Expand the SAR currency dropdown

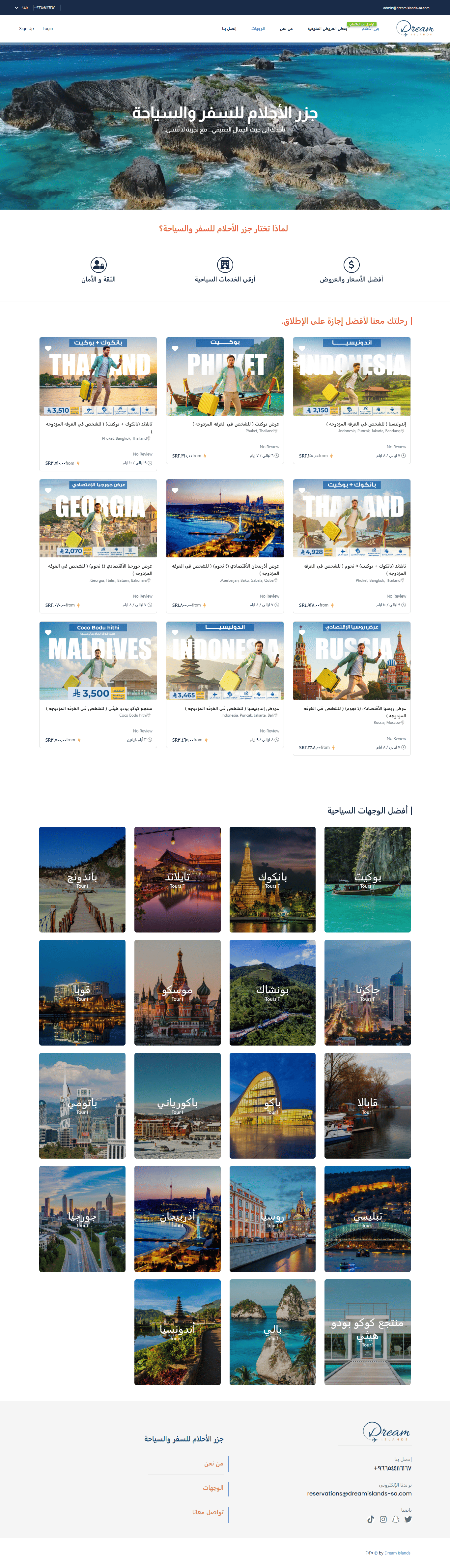click(x=21, y=8)
